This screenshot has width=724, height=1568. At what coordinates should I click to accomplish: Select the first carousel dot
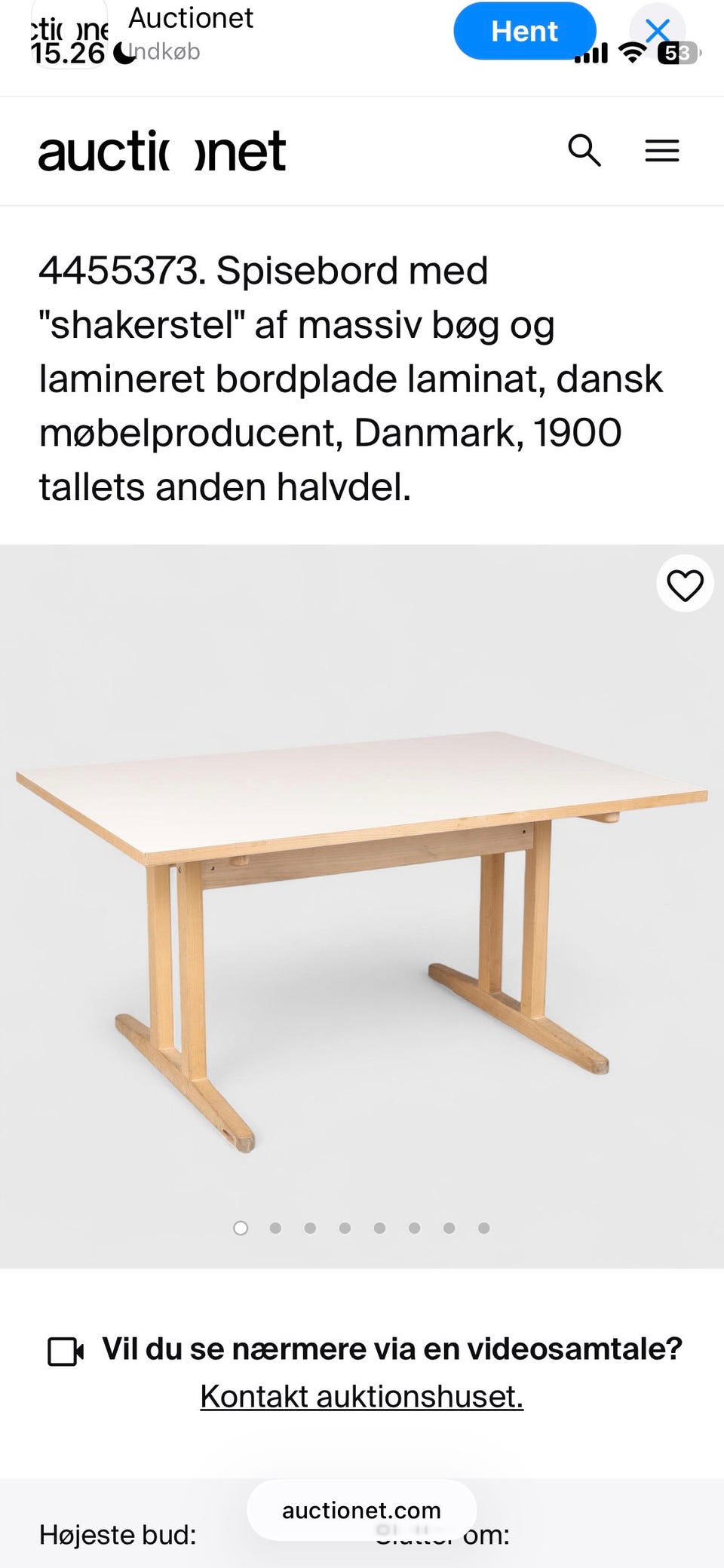[x=241, y=1227]
